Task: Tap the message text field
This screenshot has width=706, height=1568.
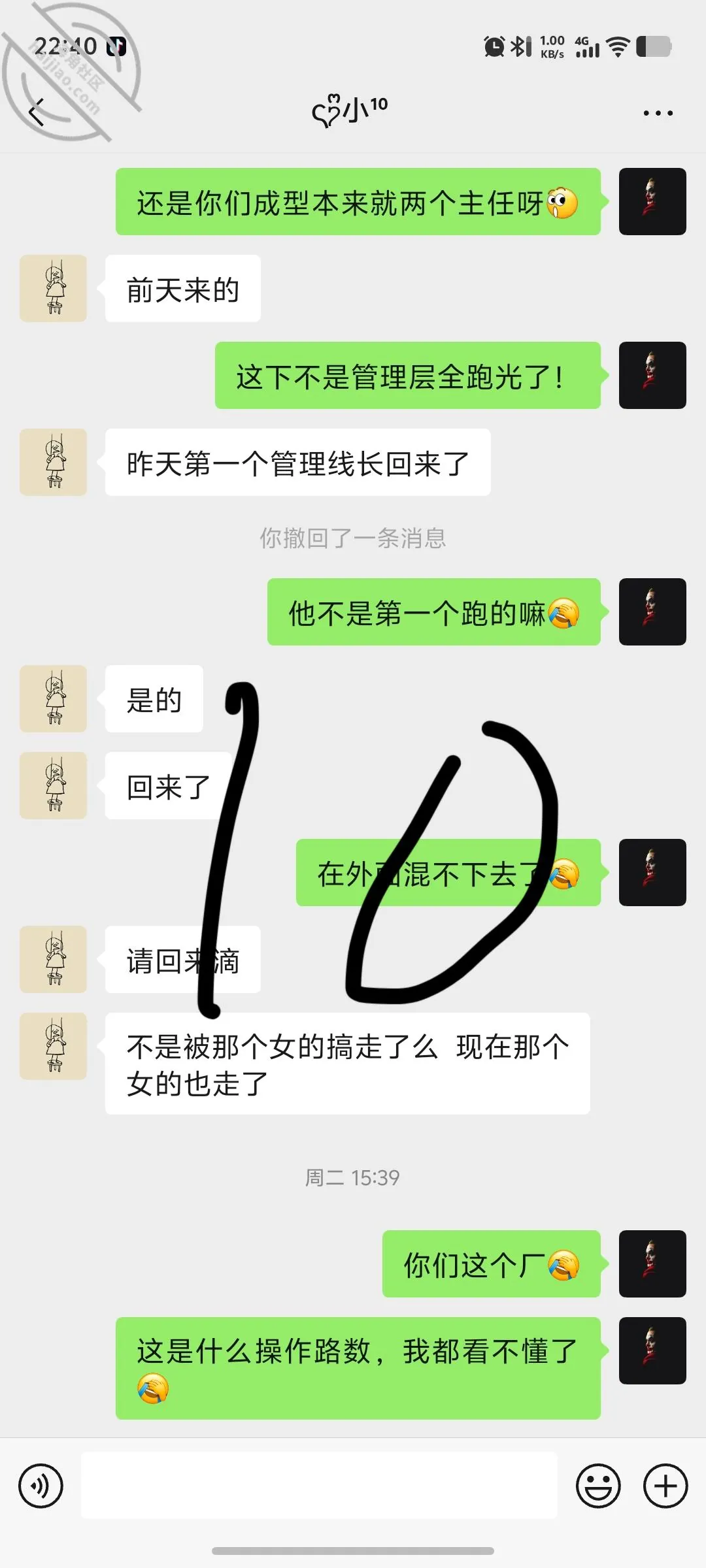Action: pyautogui.click(x=319, y=1485)
